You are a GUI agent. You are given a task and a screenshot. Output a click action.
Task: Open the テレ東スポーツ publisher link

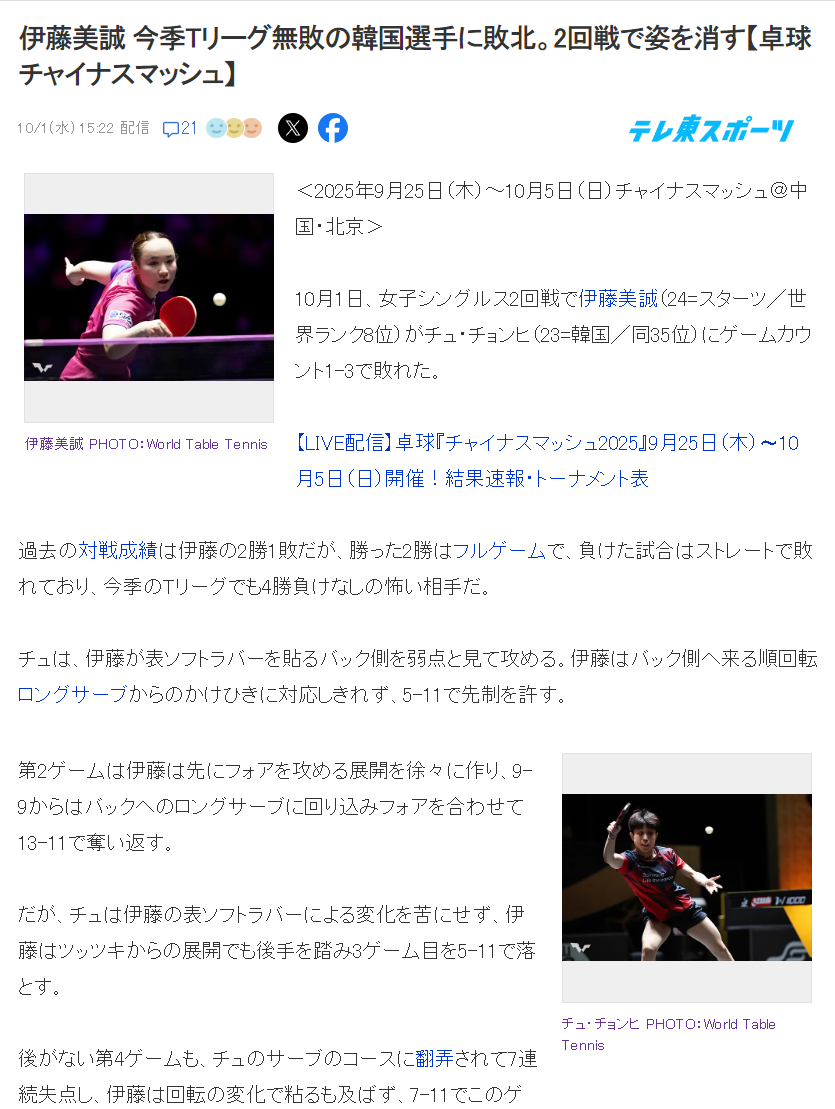[711, 129]
